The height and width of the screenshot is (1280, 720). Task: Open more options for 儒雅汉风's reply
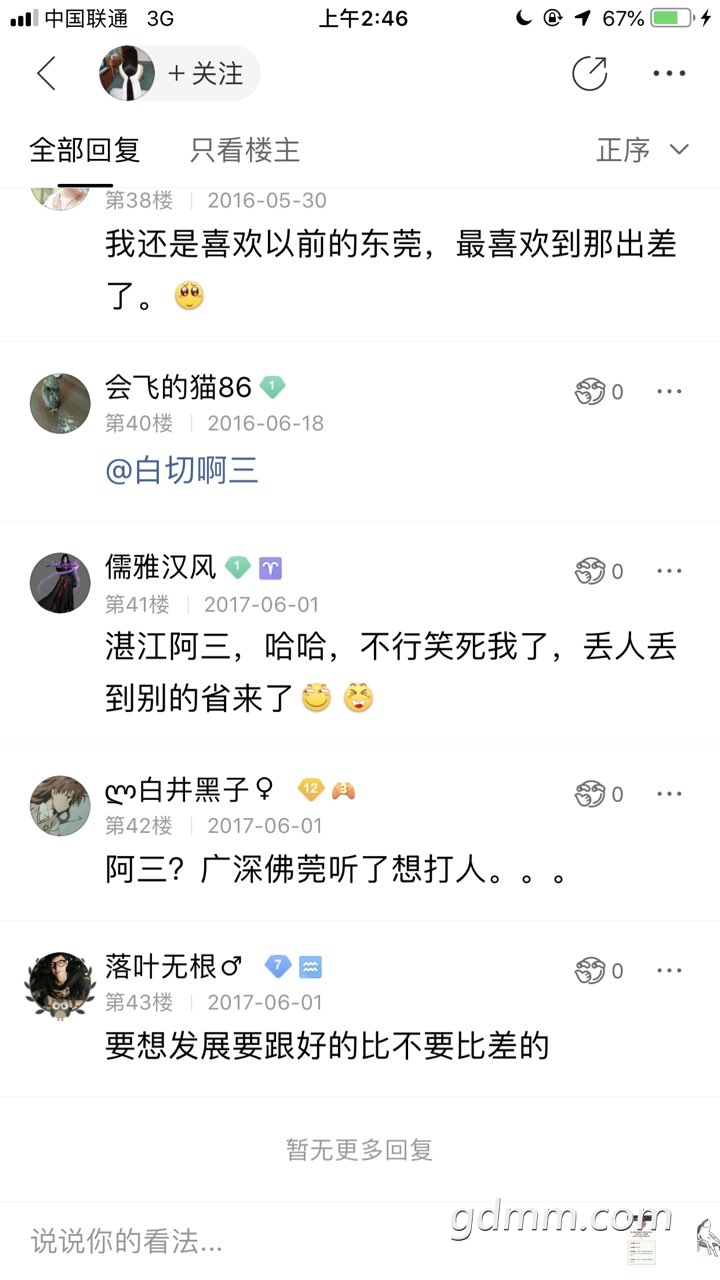pos(669,571)
